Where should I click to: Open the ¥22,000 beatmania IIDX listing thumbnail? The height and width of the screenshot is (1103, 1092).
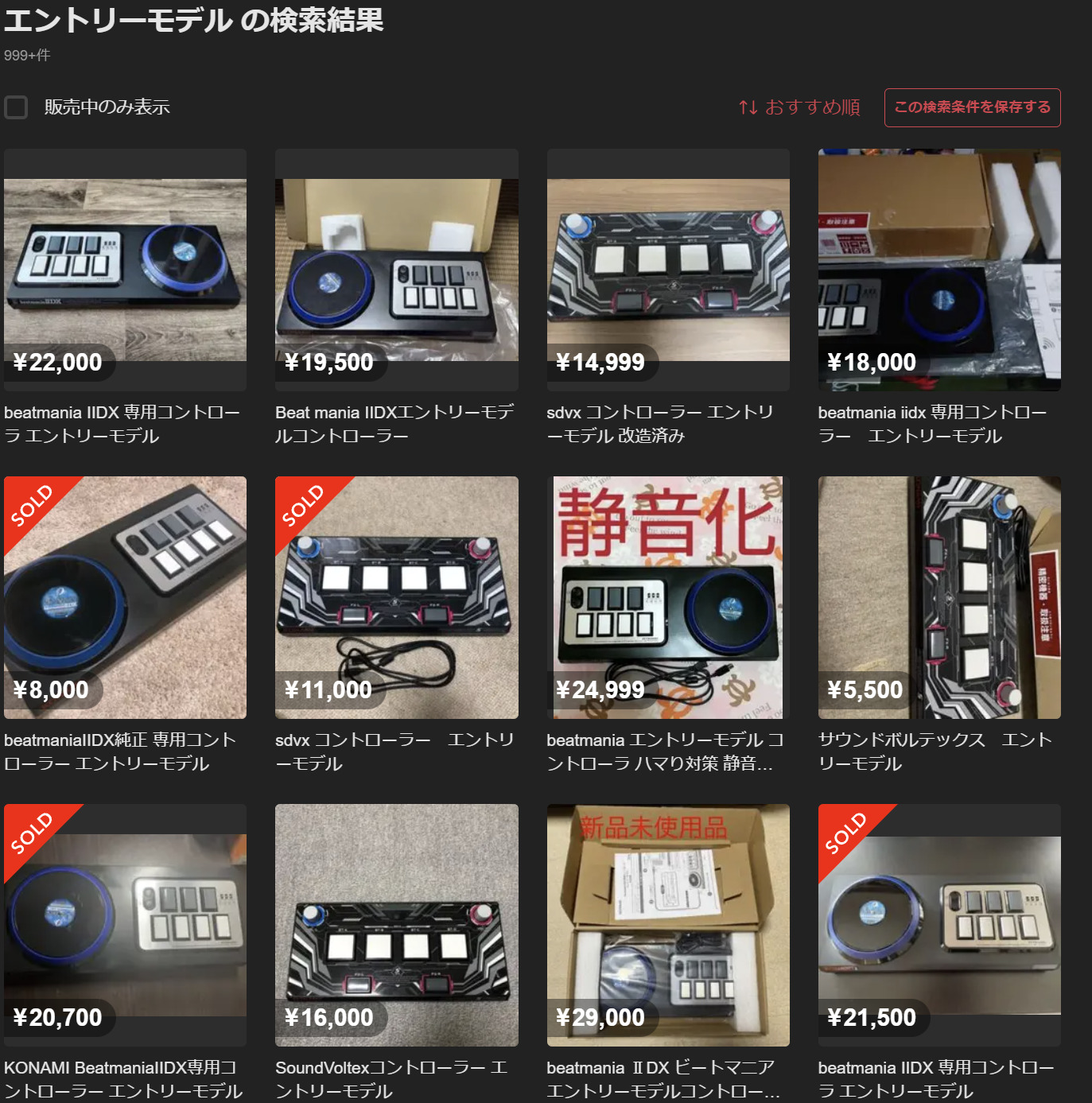[124, 269]
